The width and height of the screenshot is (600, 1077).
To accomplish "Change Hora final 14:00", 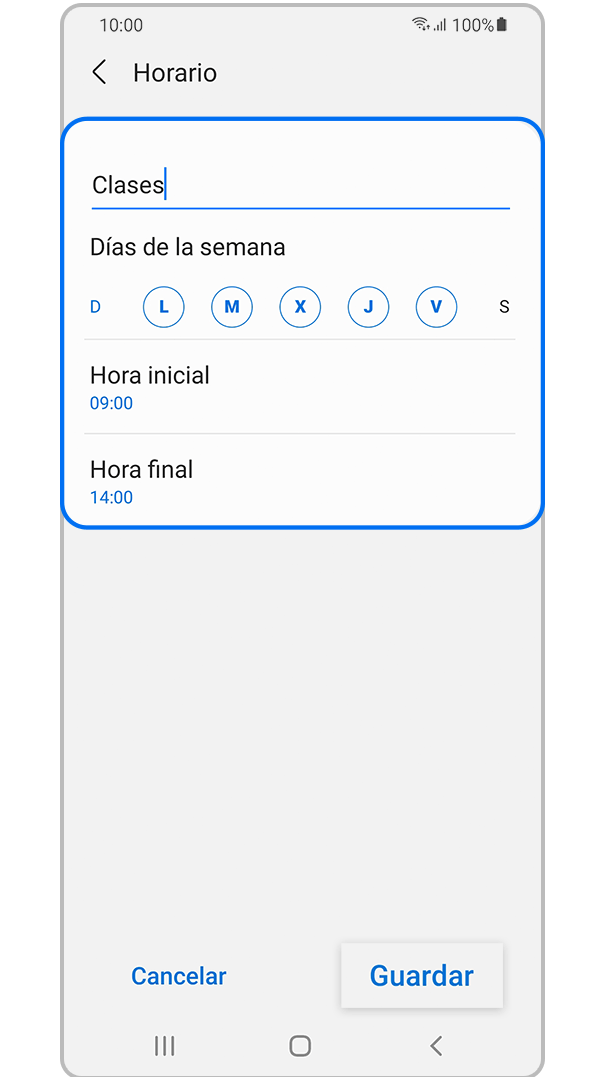I will (300, 482).
